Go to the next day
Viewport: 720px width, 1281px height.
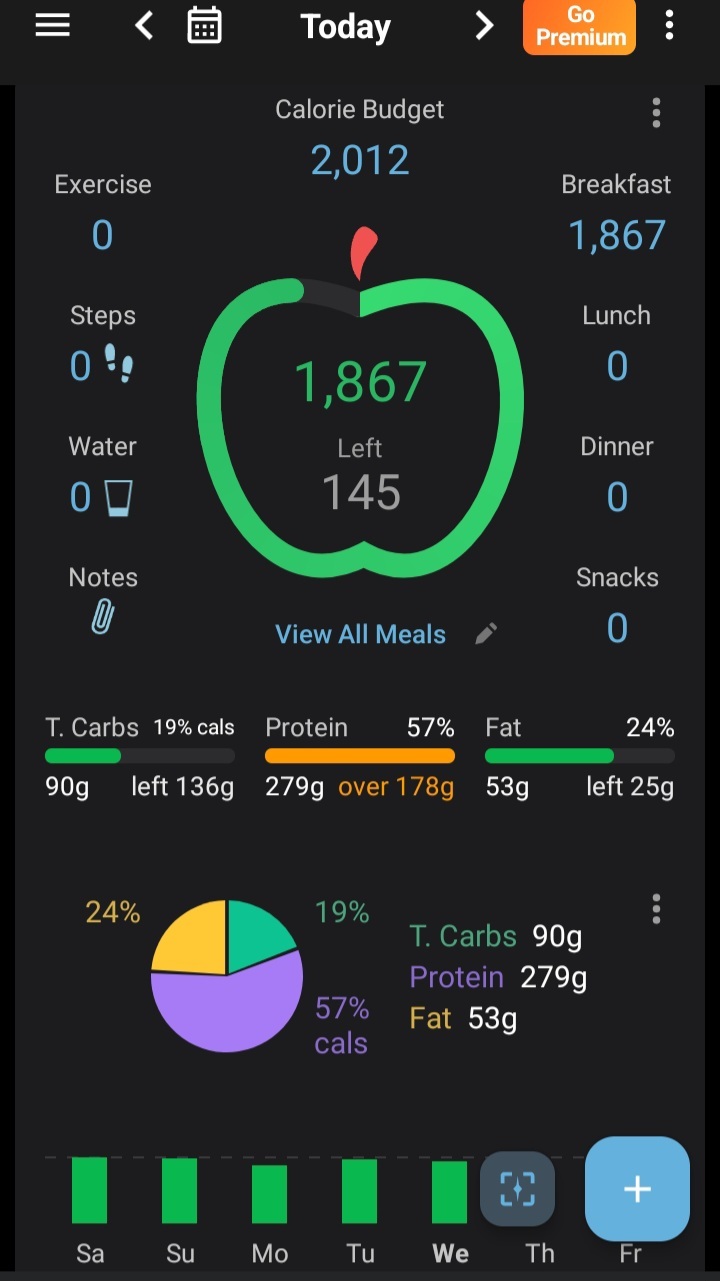point(484,26)
